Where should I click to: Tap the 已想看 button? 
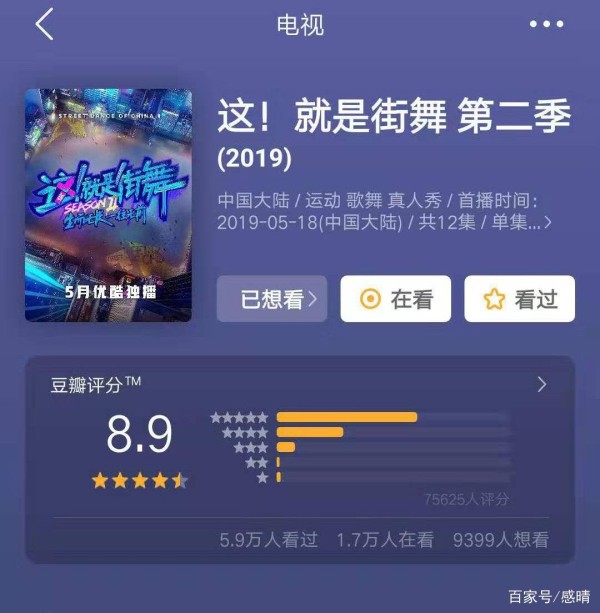pos(272,299)
